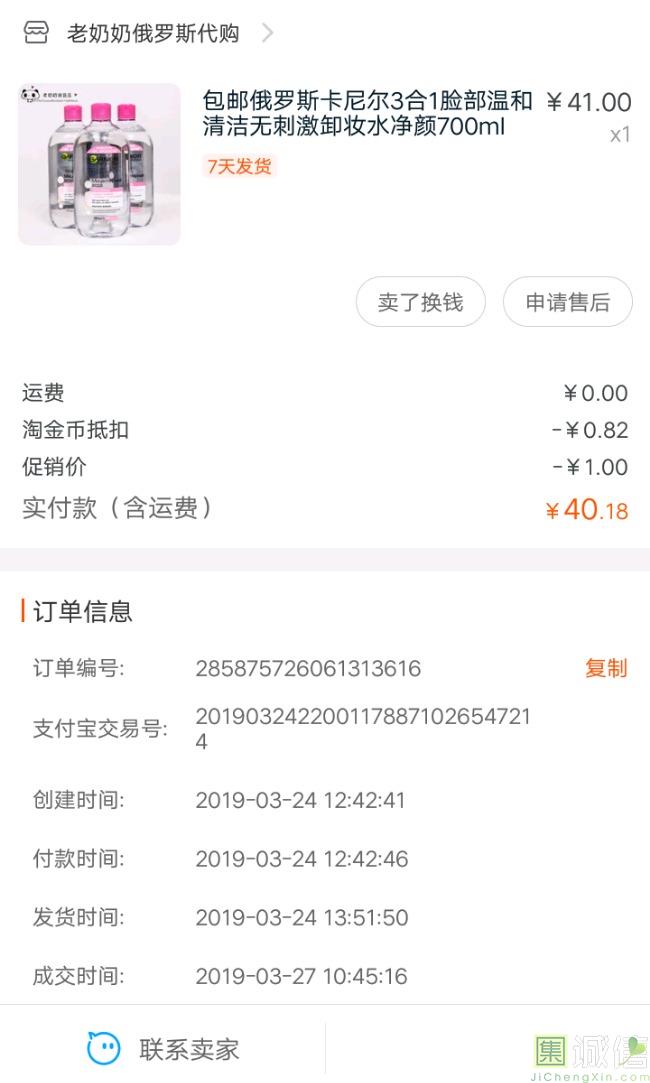Contact the seller via 联系卖家

(163, 1049)
